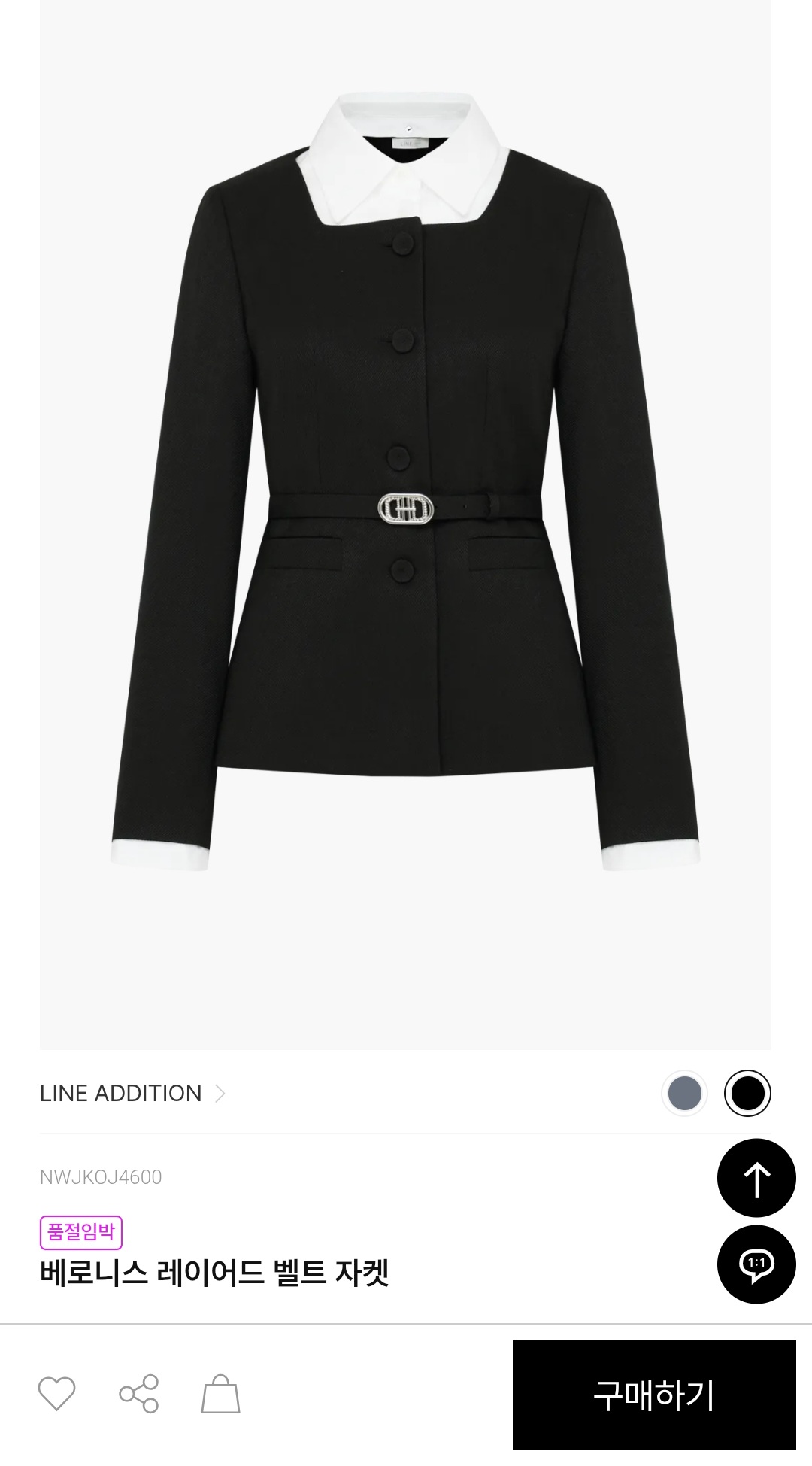Add this jacket to the wishlist heart
The height and width of the screenshot is (1466, 812).
pos(57,1394)
